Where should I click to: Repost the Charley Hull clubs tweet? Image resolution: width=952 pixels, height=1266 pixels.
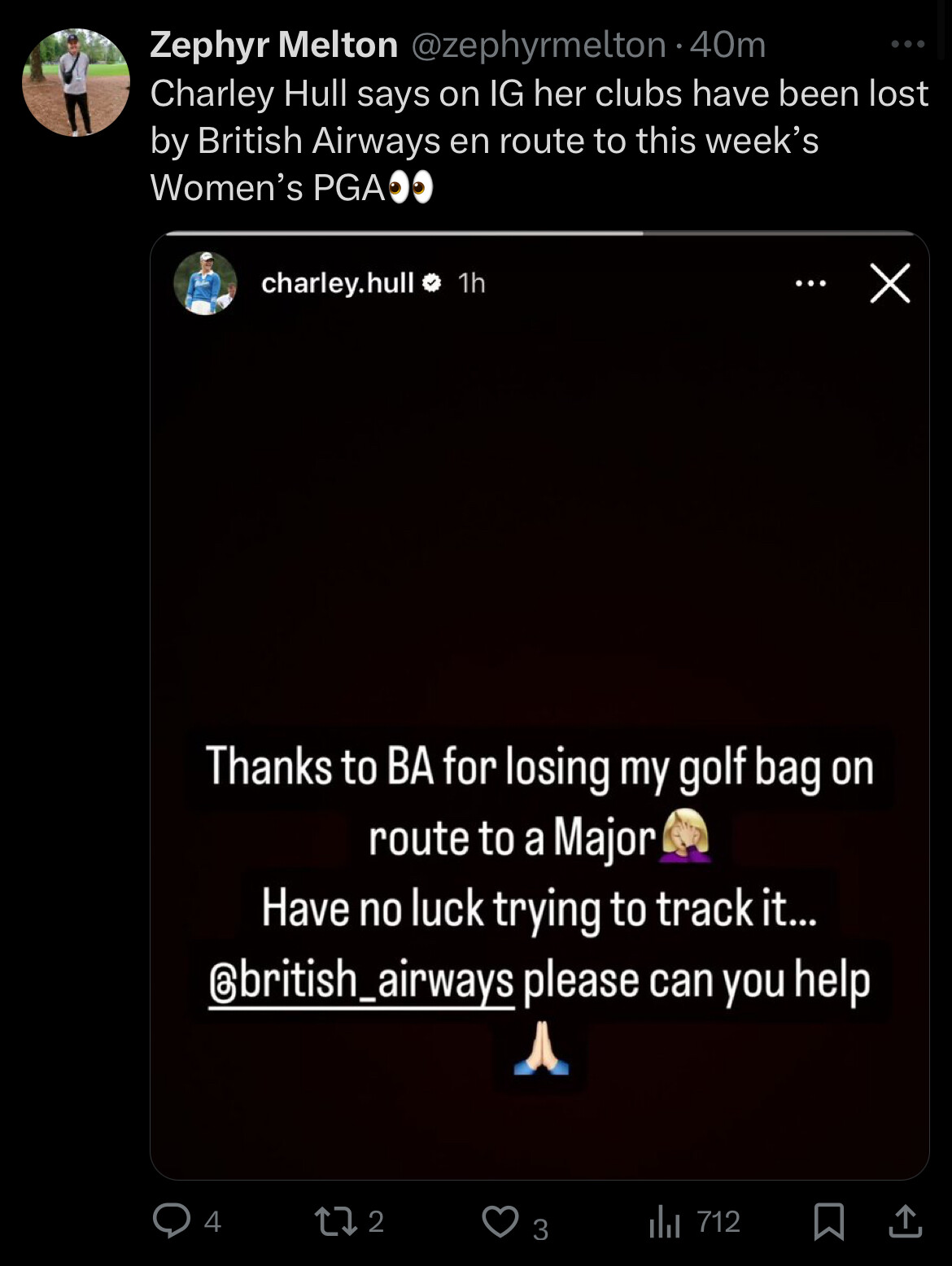click(x=333, y=1220)
